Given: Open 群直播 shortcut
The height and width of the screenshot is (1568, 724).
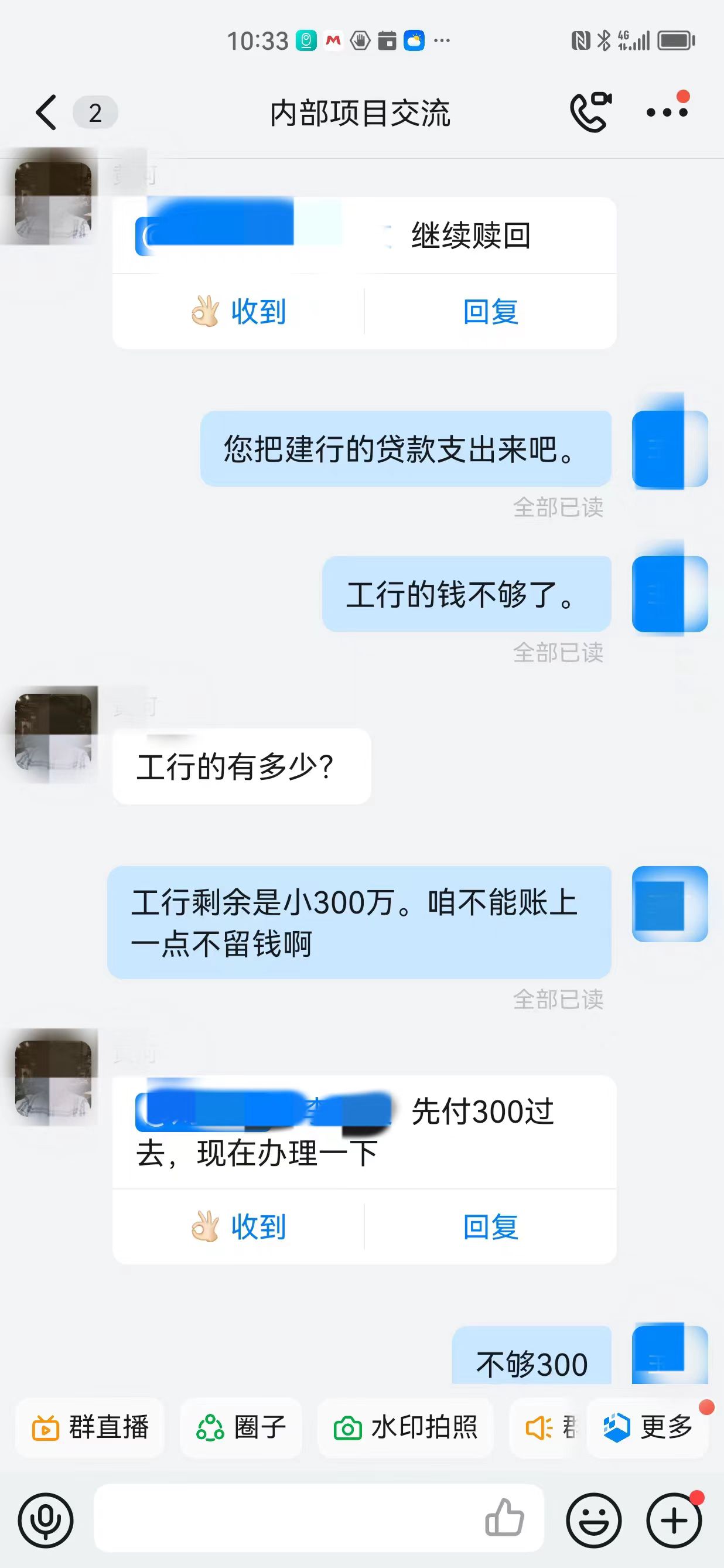Looking at the screenshot, I should pos(90,1427).
